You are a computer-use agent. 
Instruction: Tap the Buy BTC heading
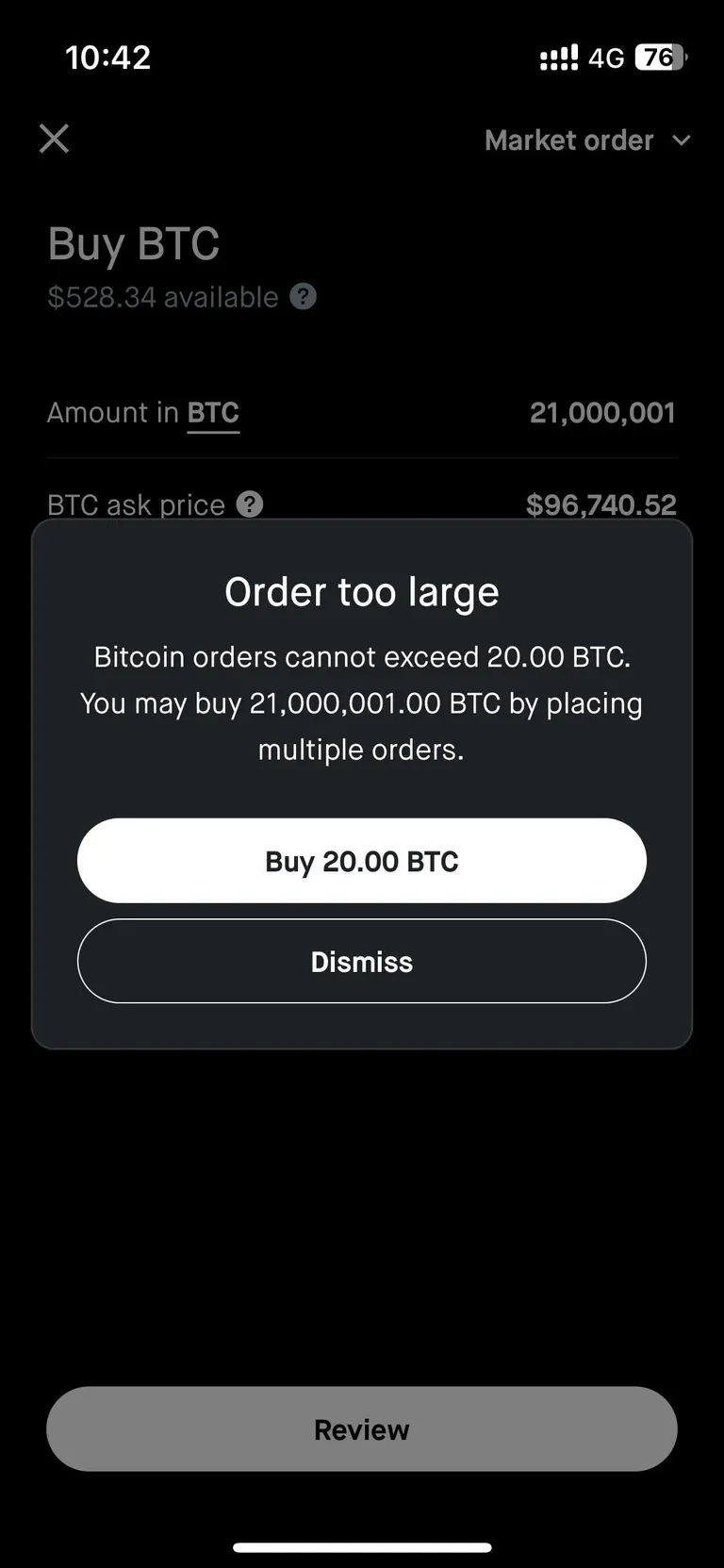134,243
